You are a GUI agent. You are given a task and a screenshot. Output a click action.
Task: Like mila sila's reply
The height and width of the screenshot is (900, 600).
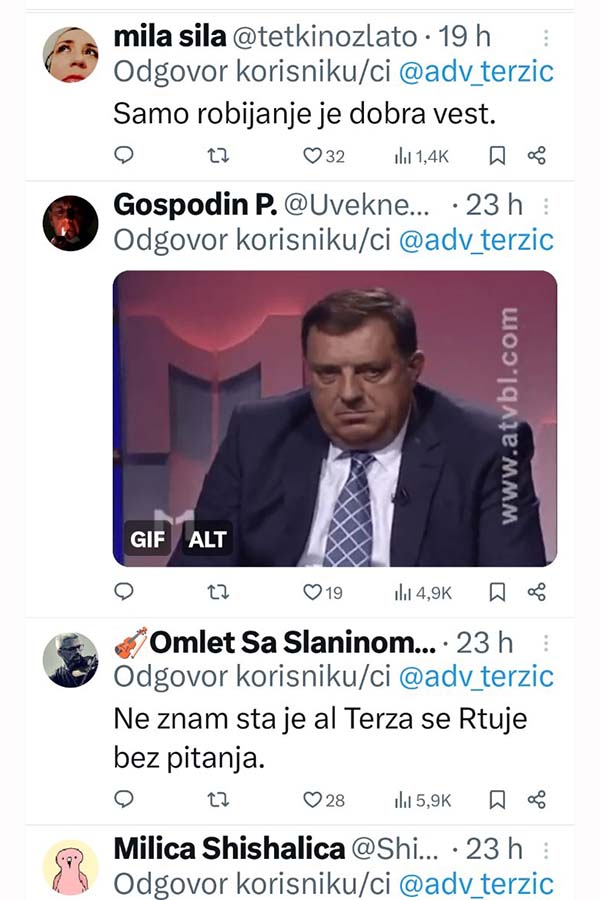(313, 156)
